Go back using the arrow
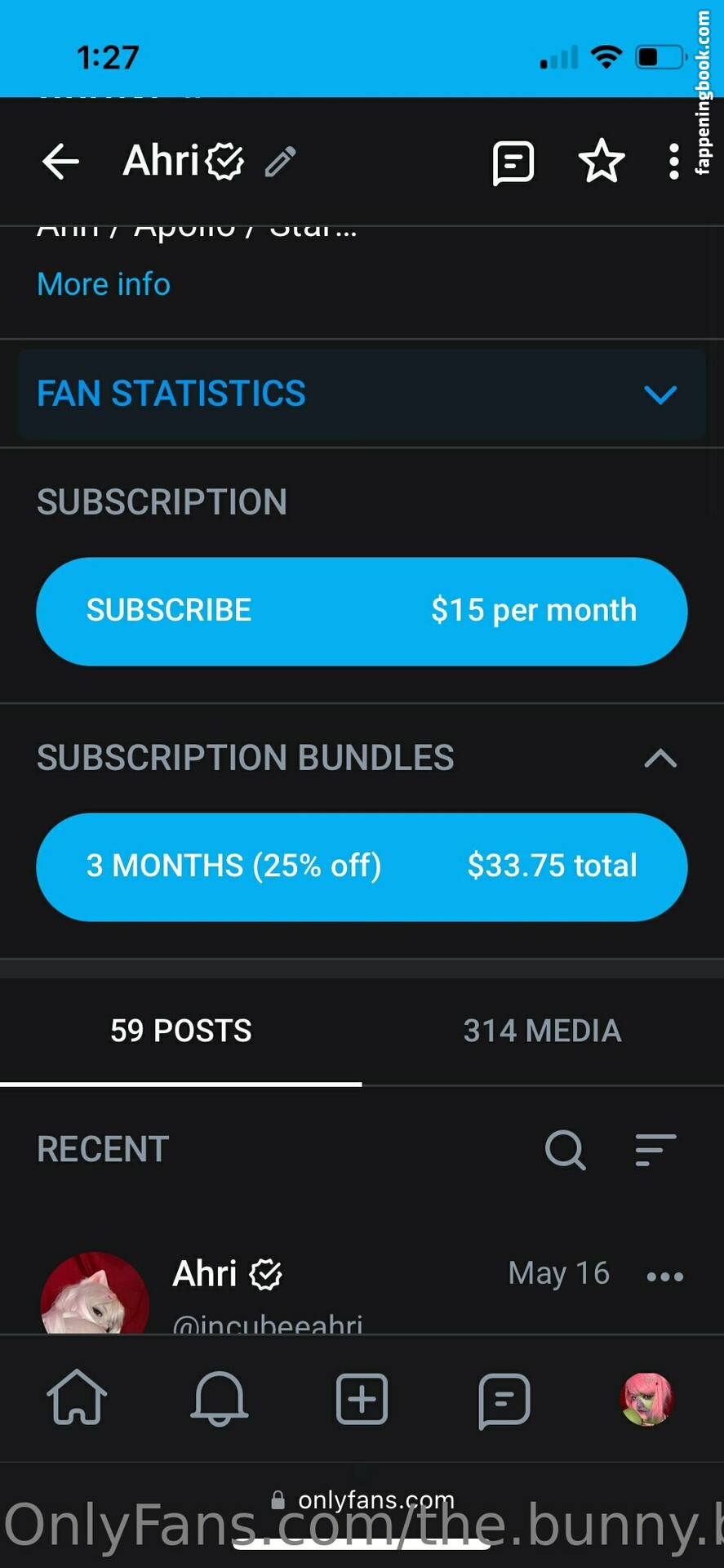The height and width of the screenshot is (1568, 724). (61, 161)
